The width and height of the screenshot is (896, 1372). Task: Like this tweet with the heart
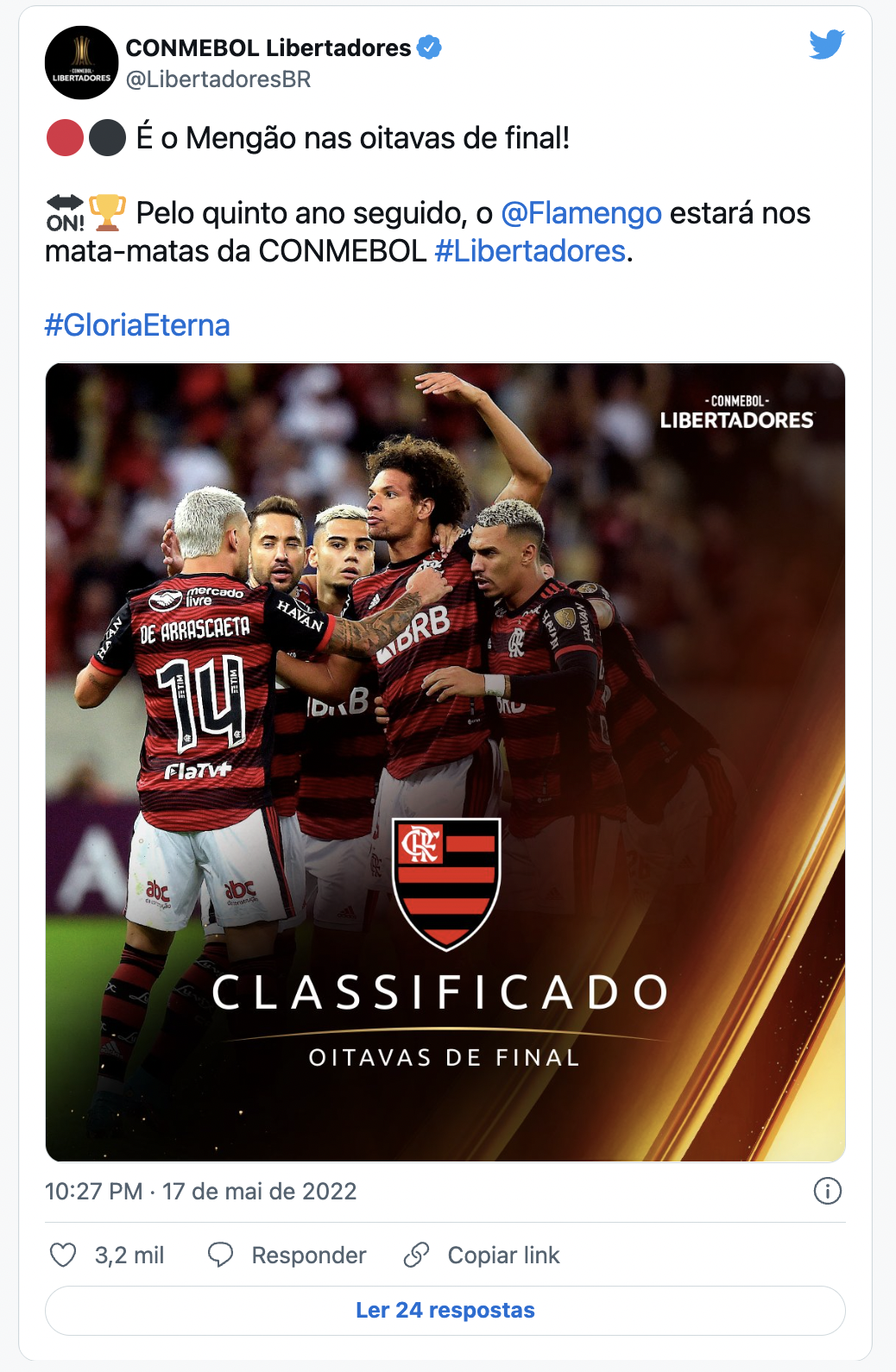64,1255
